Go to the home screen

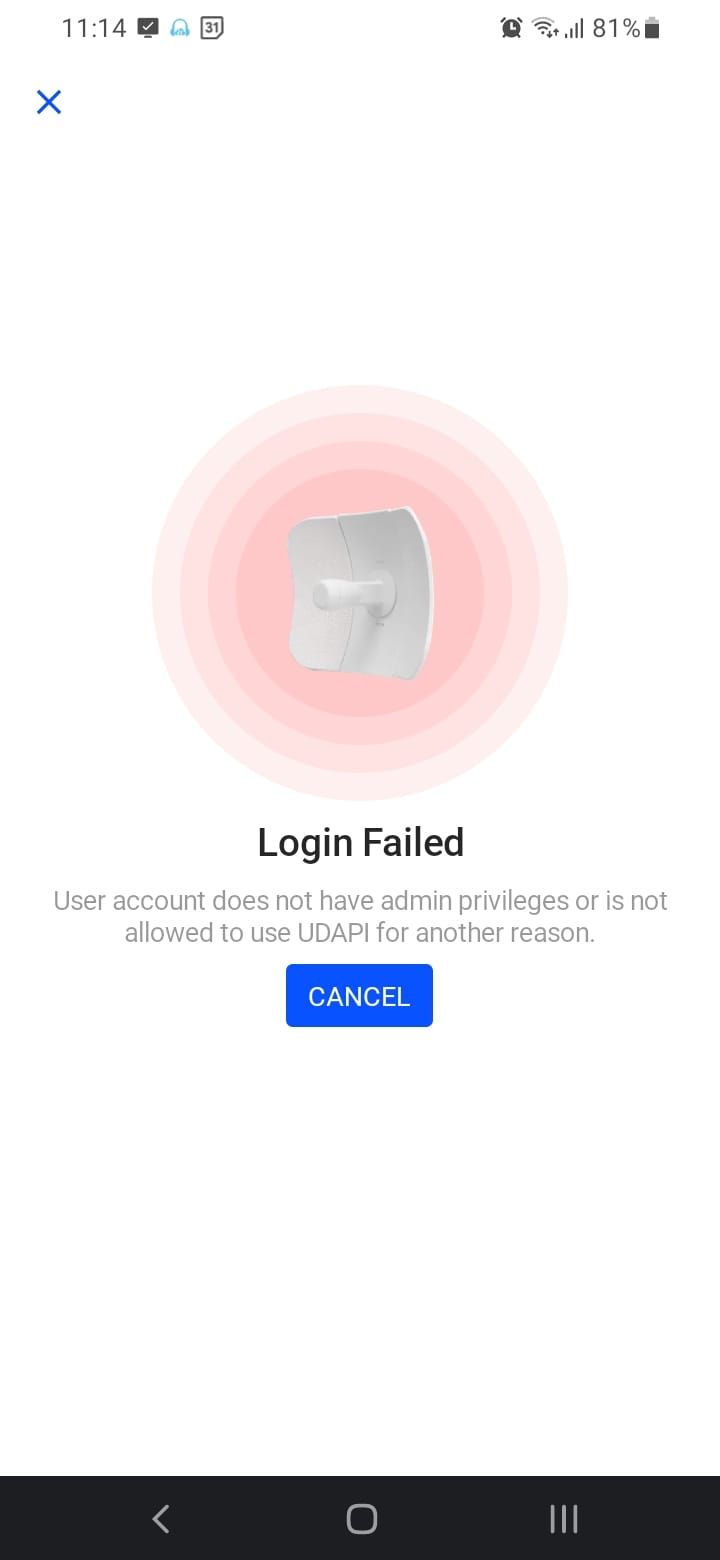(x=361, y=1519)
